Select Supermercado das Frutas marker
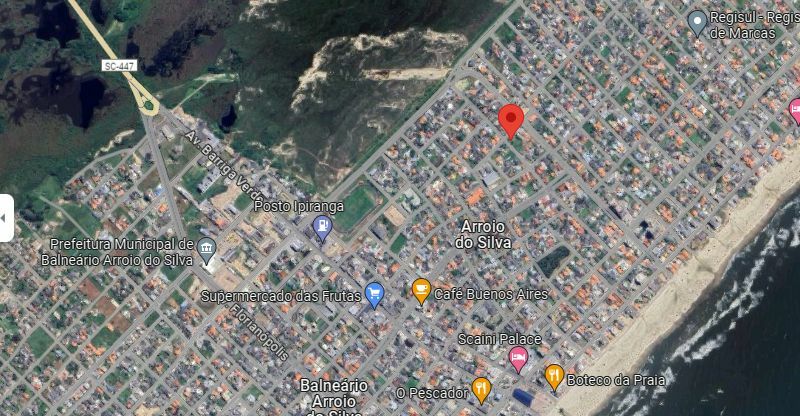Screen dimensions: 800x416 point(375,294)
